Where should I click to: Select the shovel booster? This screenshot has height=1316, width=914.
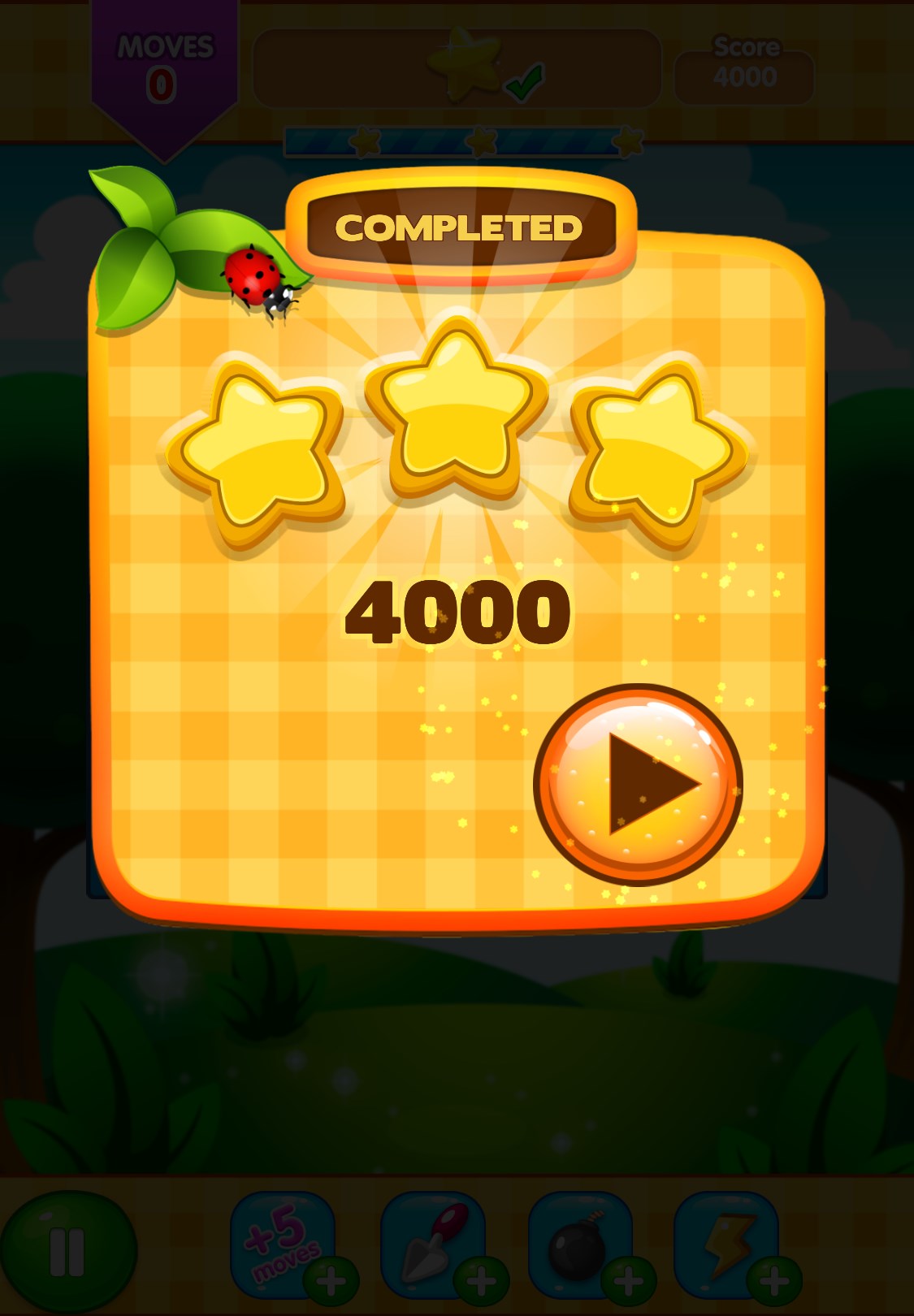pyautogui.click(x=432, y=1245)
